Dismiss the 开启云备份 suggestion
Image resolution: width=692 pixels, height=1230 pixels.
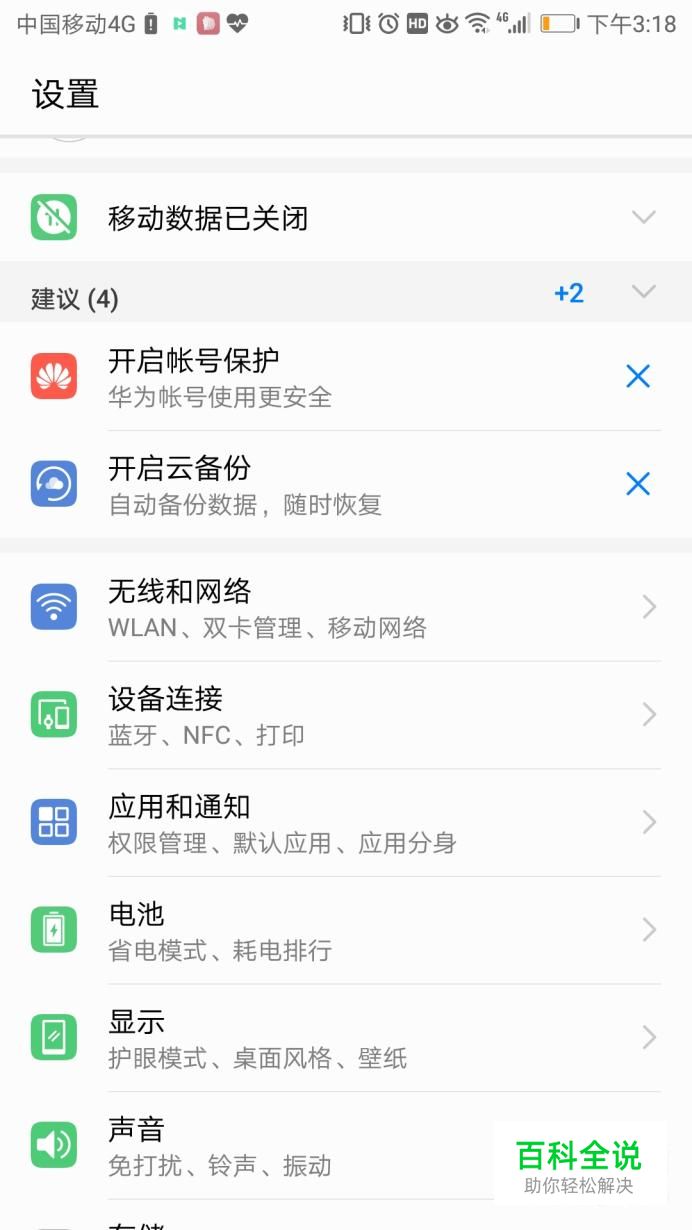(638, 485)
